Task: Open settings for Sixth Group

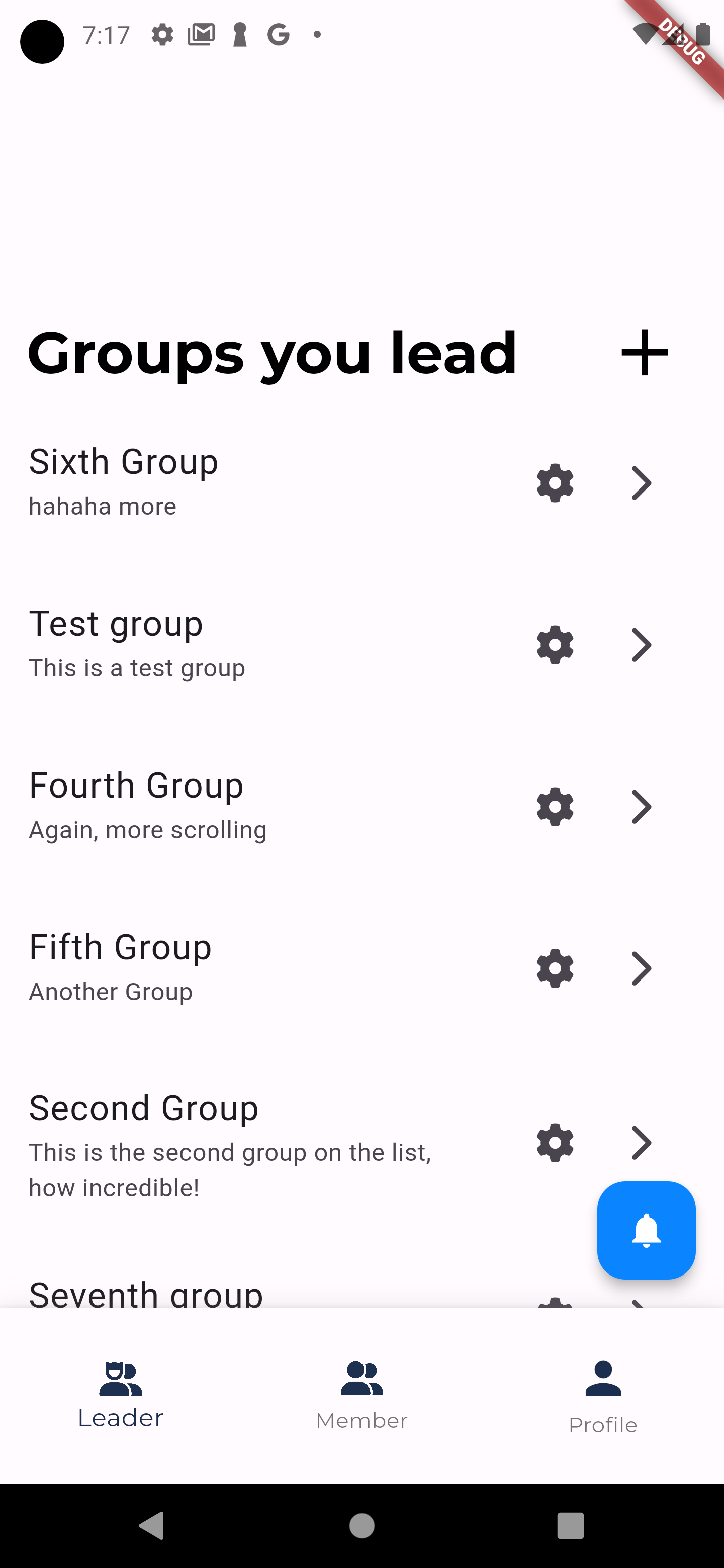Action: [x=555, y=482]
